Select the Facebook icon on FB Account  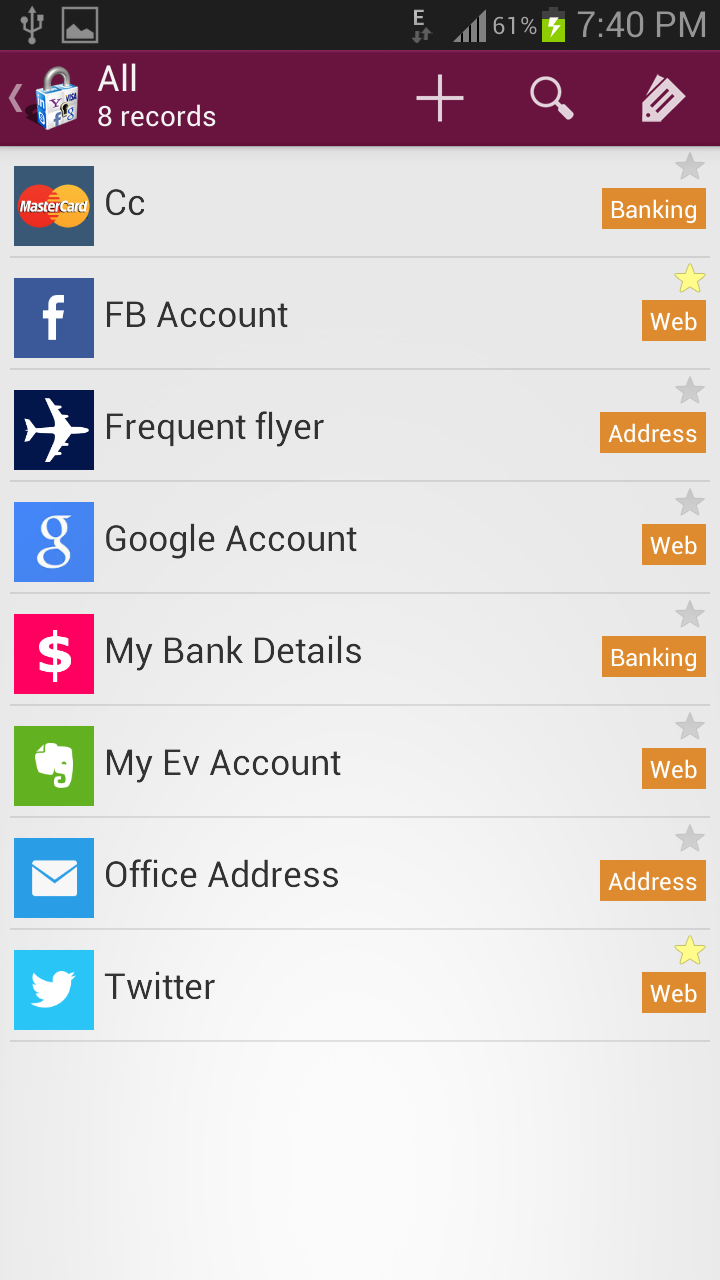pos(52,318)
